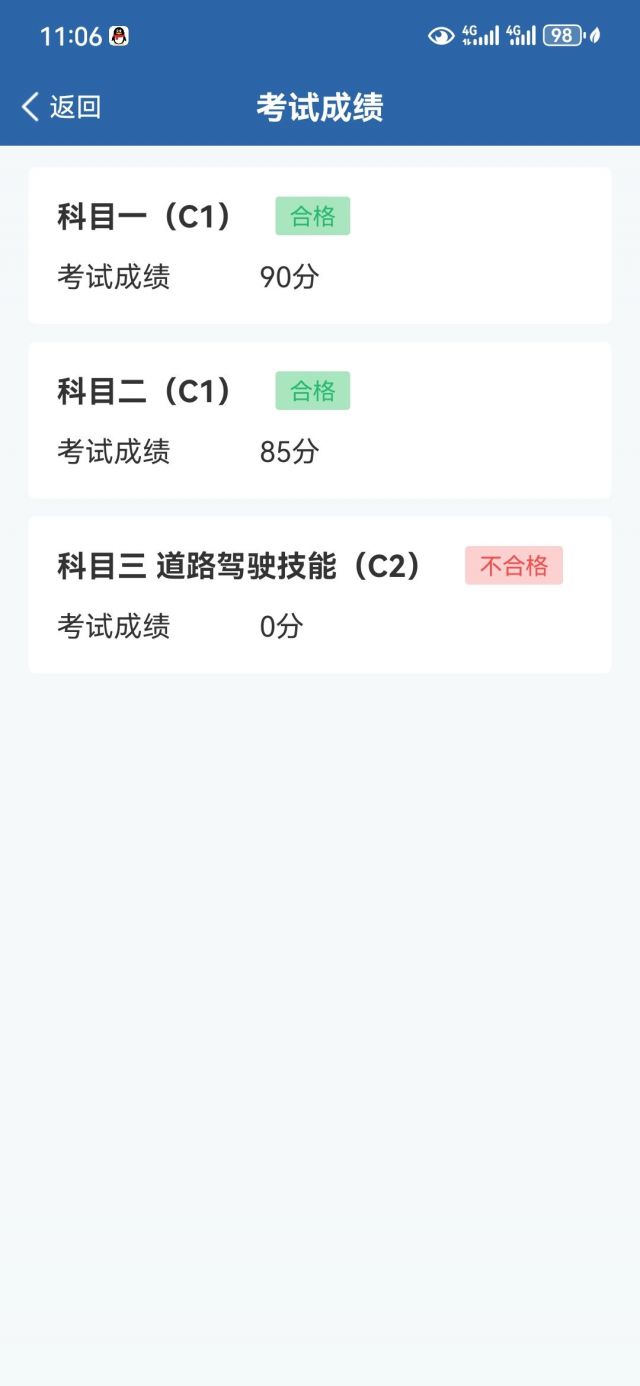Screen dimensions: 640x1386
Task: Go back using the 返回 button
Action: 61,107
